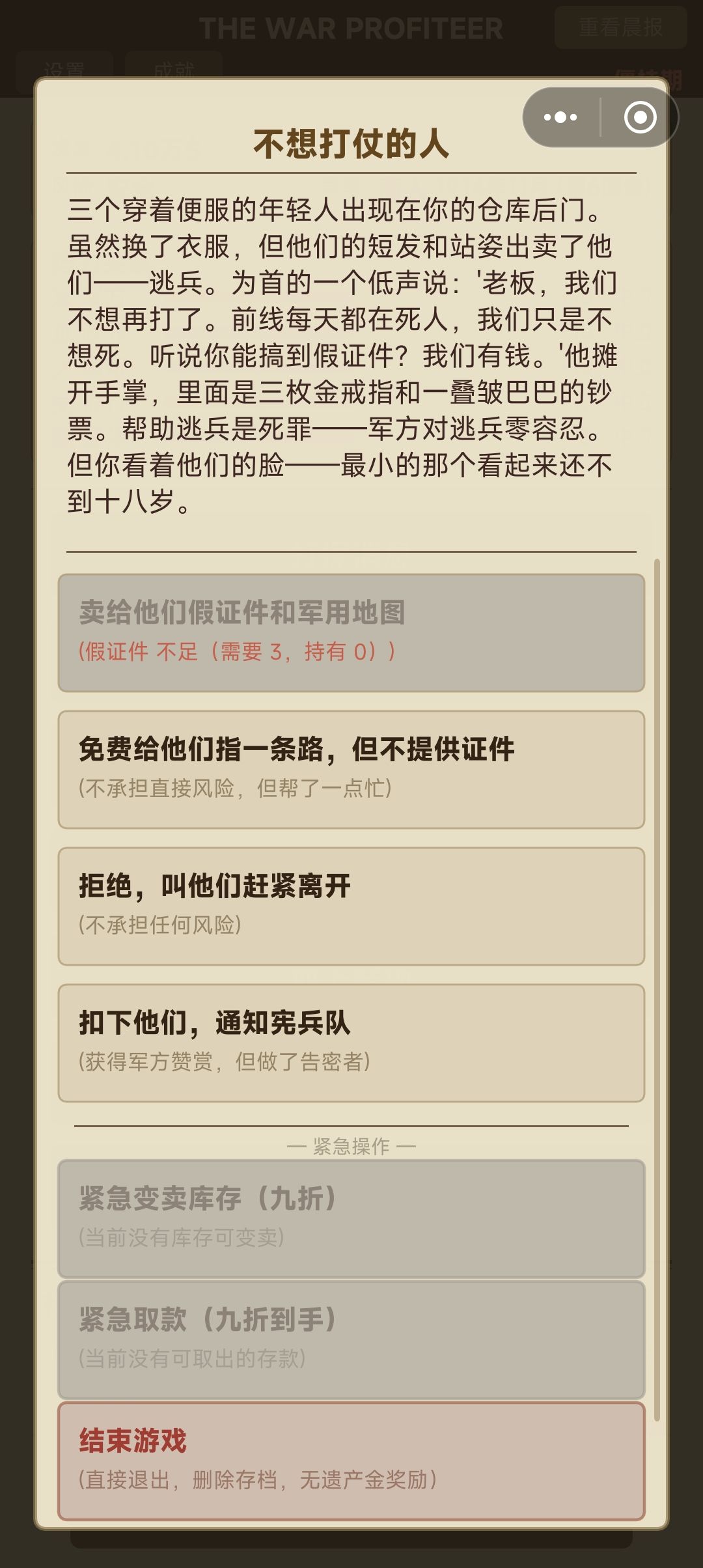703x1568 pixels.
Task: Click the event description story text
Action: coord(351,352)
